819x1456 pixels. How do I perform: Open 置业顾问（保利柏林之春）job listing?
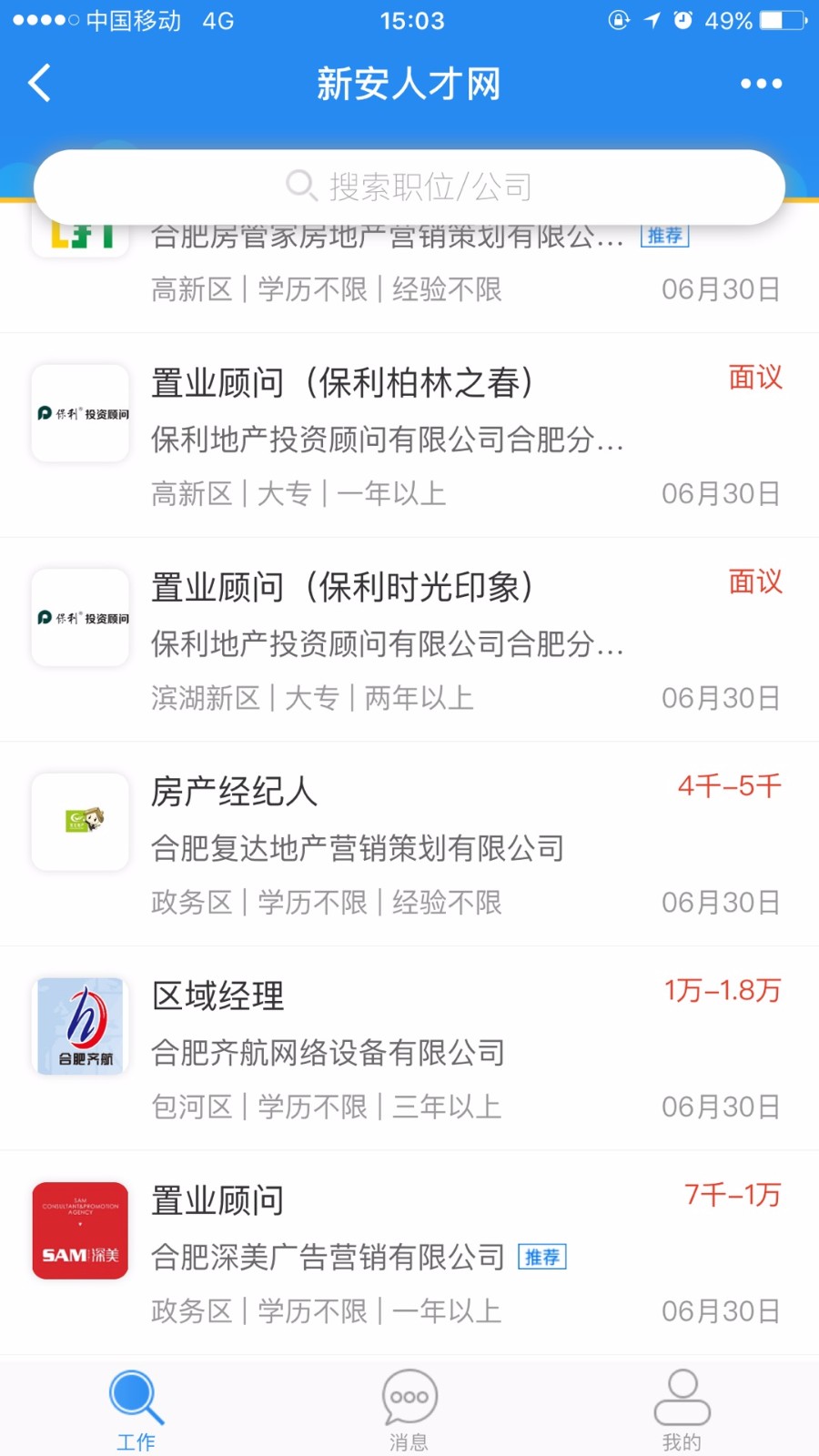(409, 437)
